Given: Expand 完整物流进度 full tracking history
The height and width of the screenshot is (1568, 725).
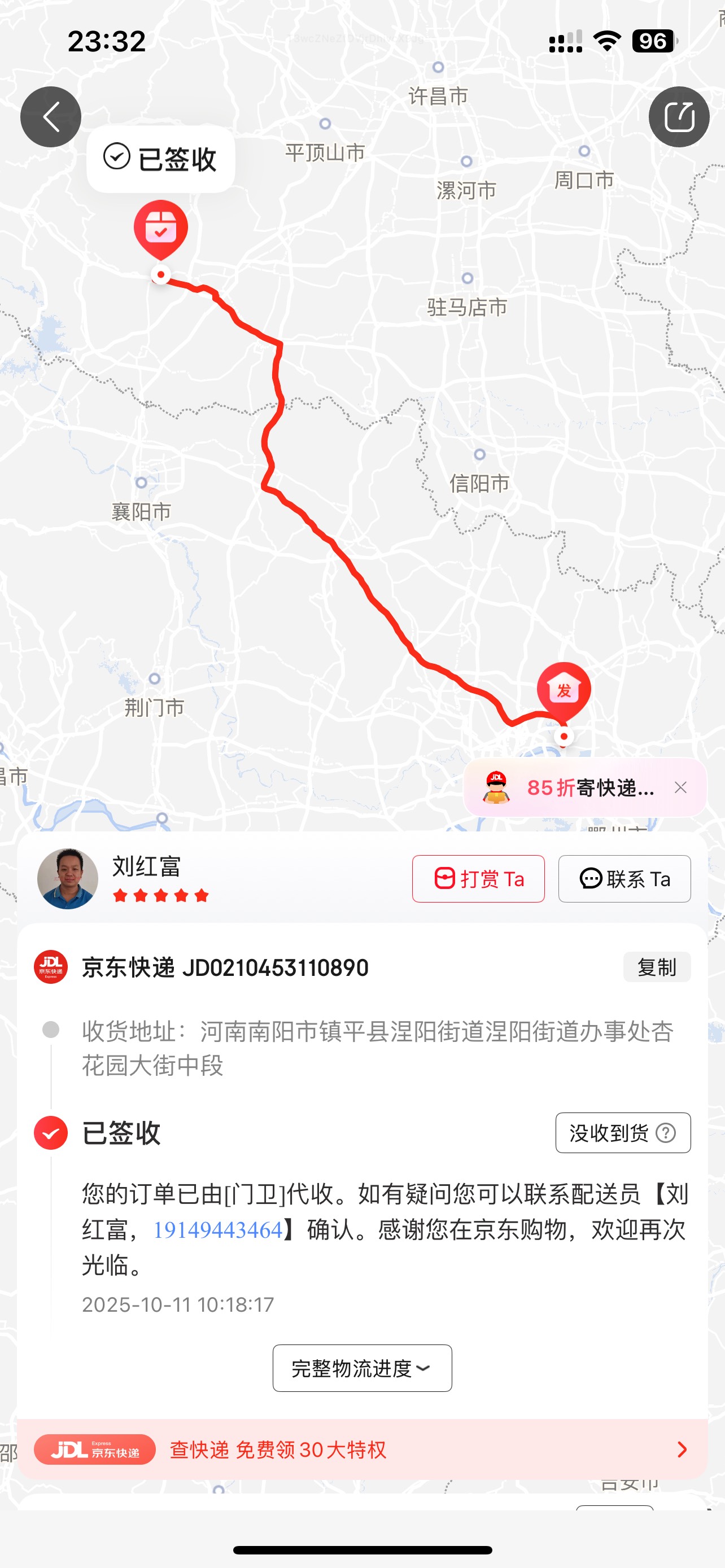Looking at the screenshot, I should pyautogui.click(x=362, y=1368).
